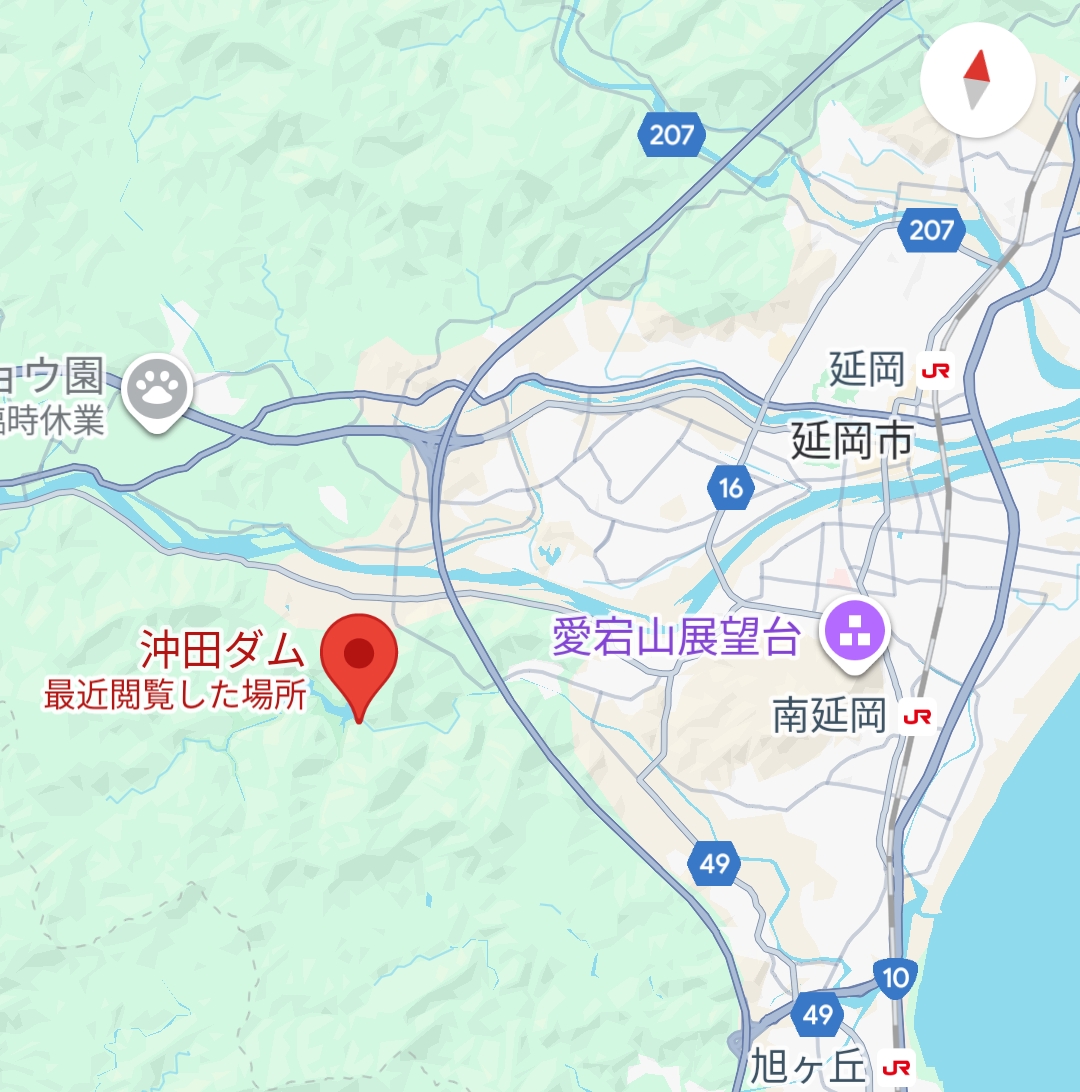
Task: Tap the compass to reset map orientation
Action: pyautogui.click(x=977, y=80)
